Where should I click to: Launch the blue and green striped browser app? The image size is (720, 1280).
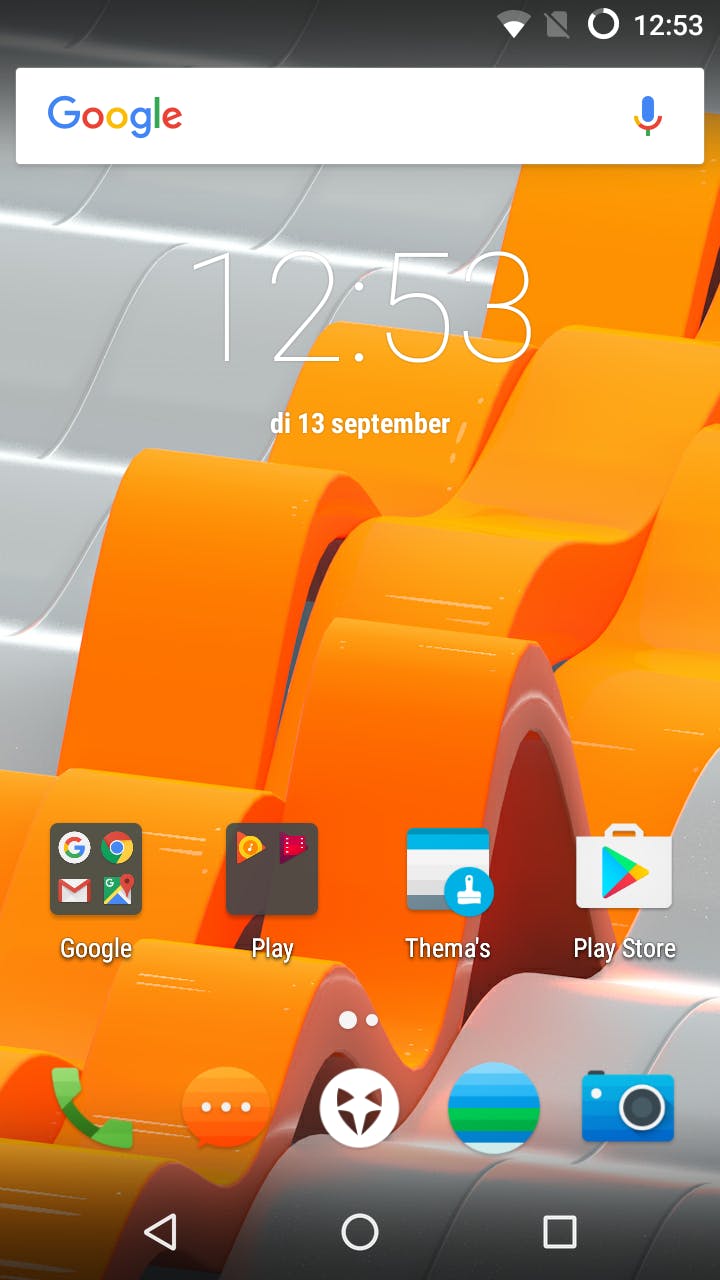coord(494,1108)
